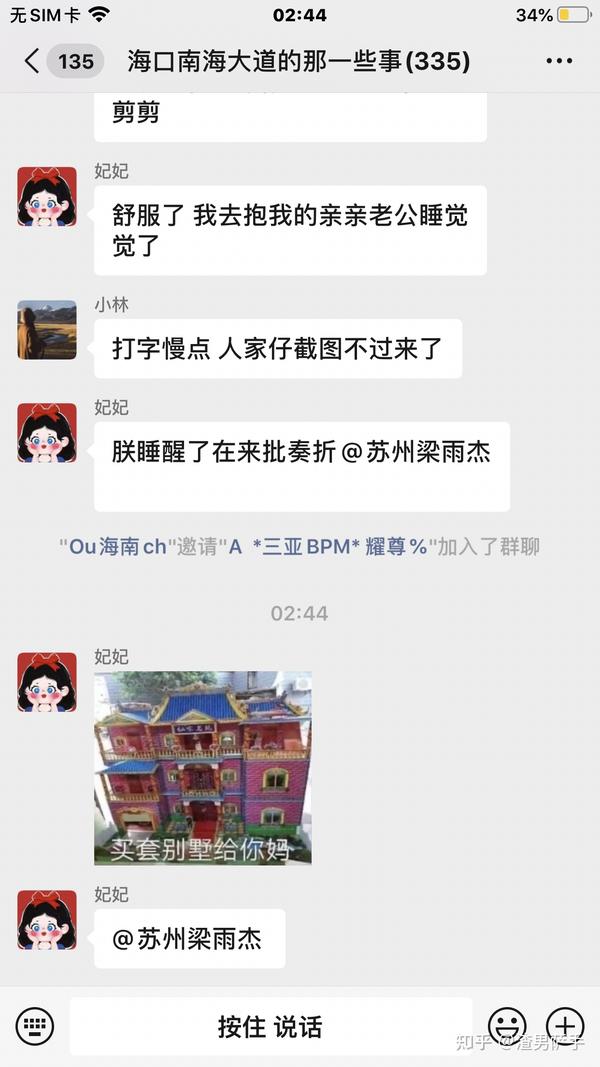Switch voice input to keyboard
The image size is (600, 1067).
pyautogui.click(x=35, y=1027)
